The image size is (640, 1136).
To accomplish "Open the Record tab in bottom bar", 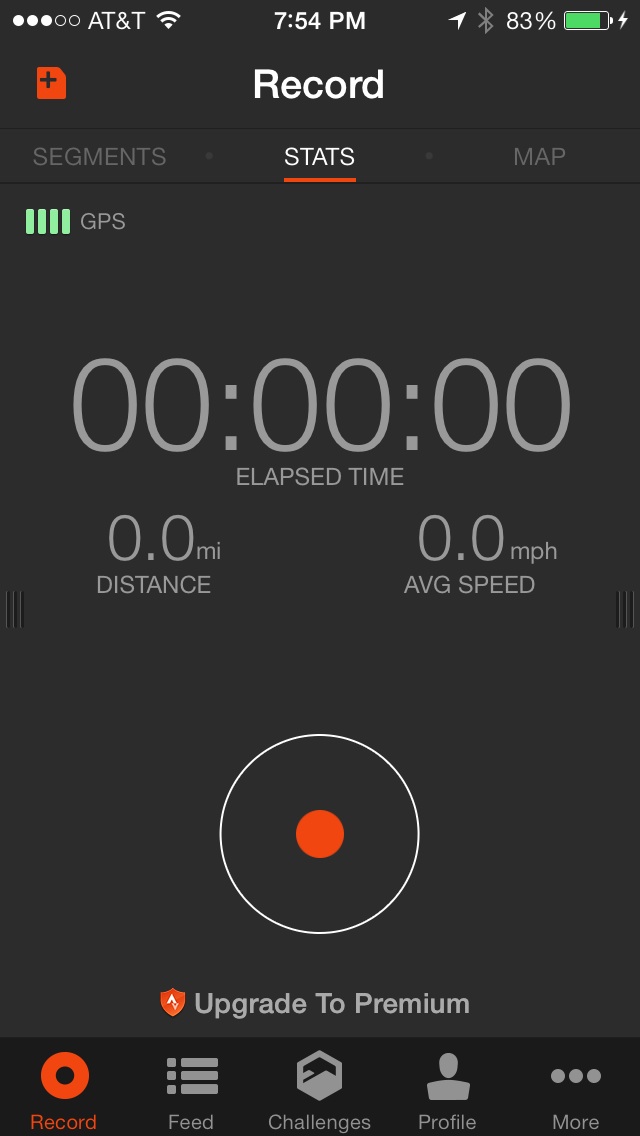I will [64, 1090].
